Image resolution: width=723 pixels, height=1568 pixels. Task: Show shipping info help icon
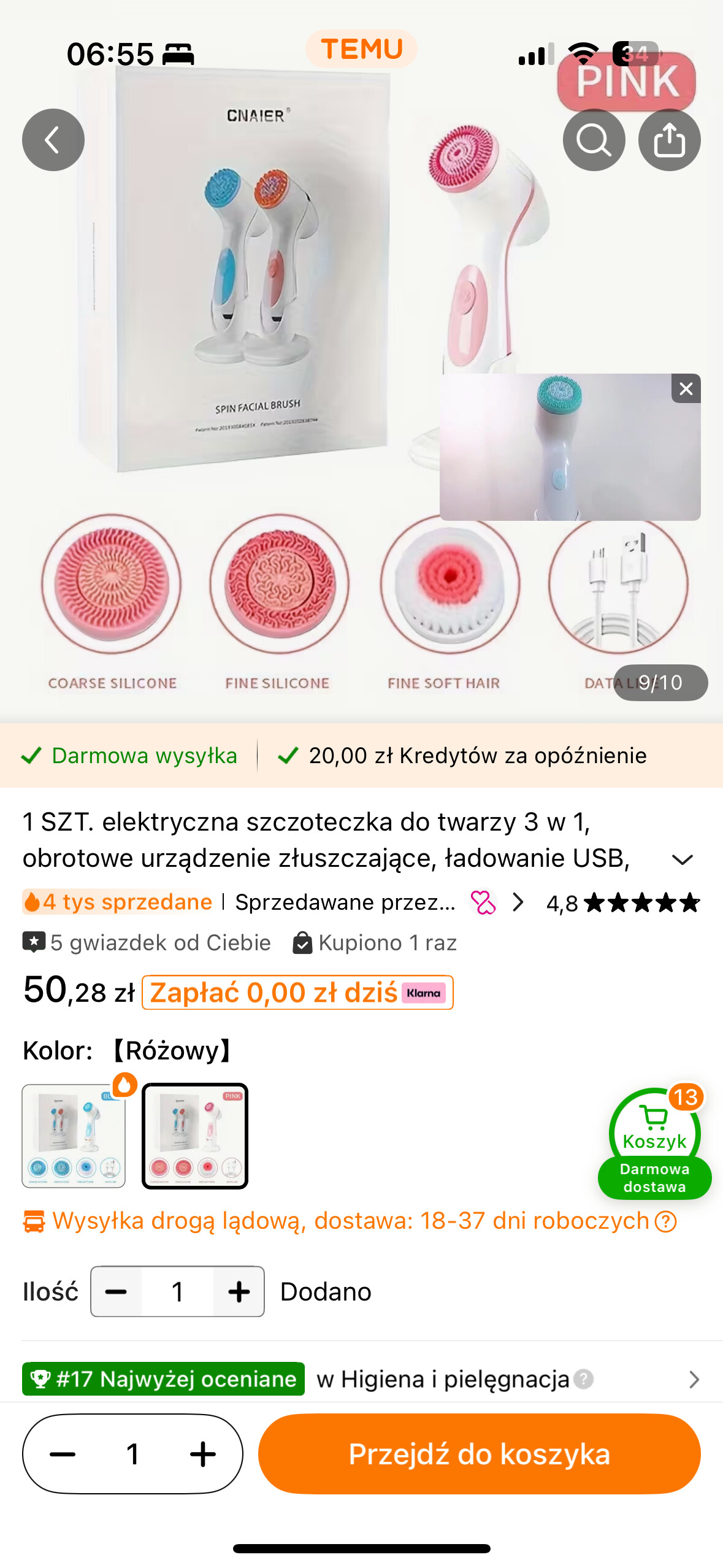[665, 1221]
